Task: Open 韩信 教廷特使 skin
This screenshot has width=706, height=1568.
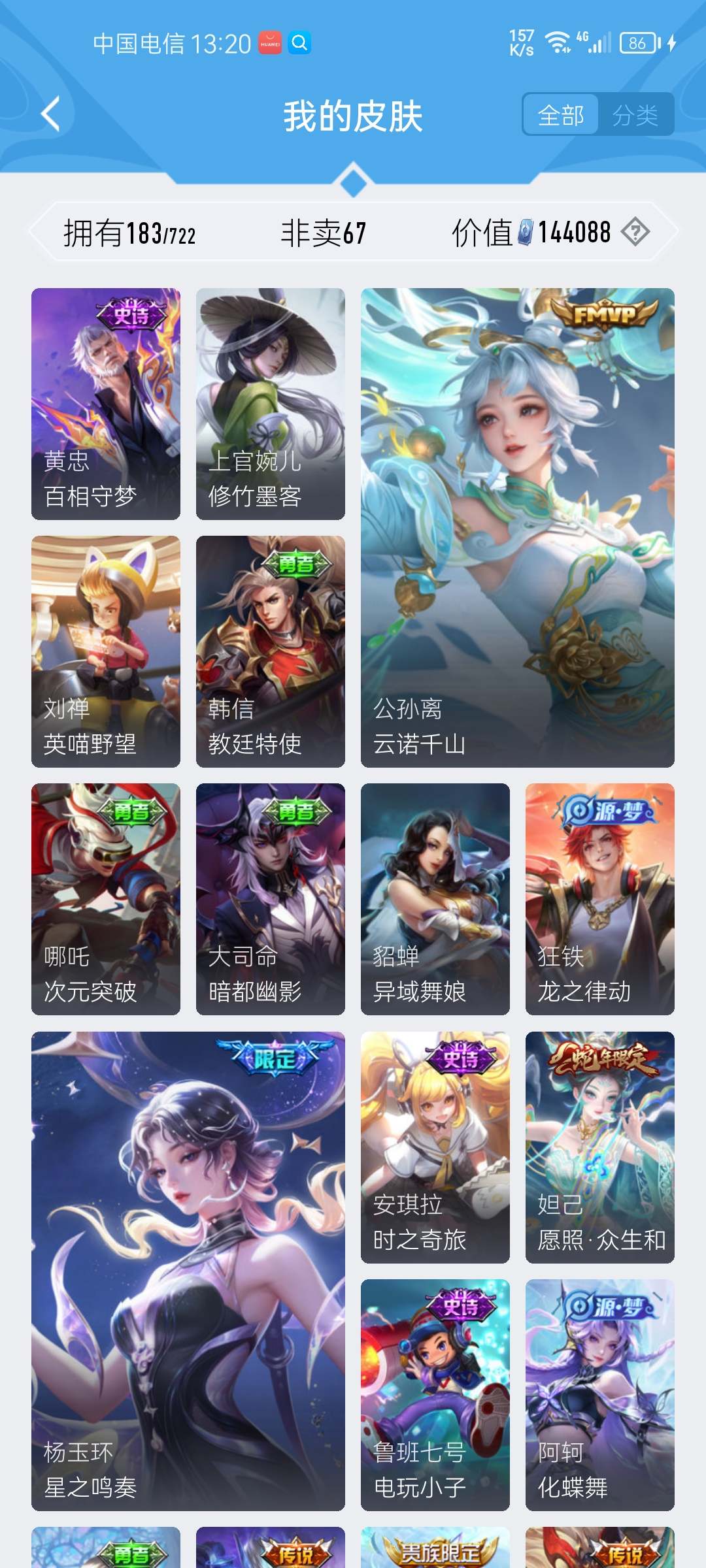Action: tap(271, 651)
